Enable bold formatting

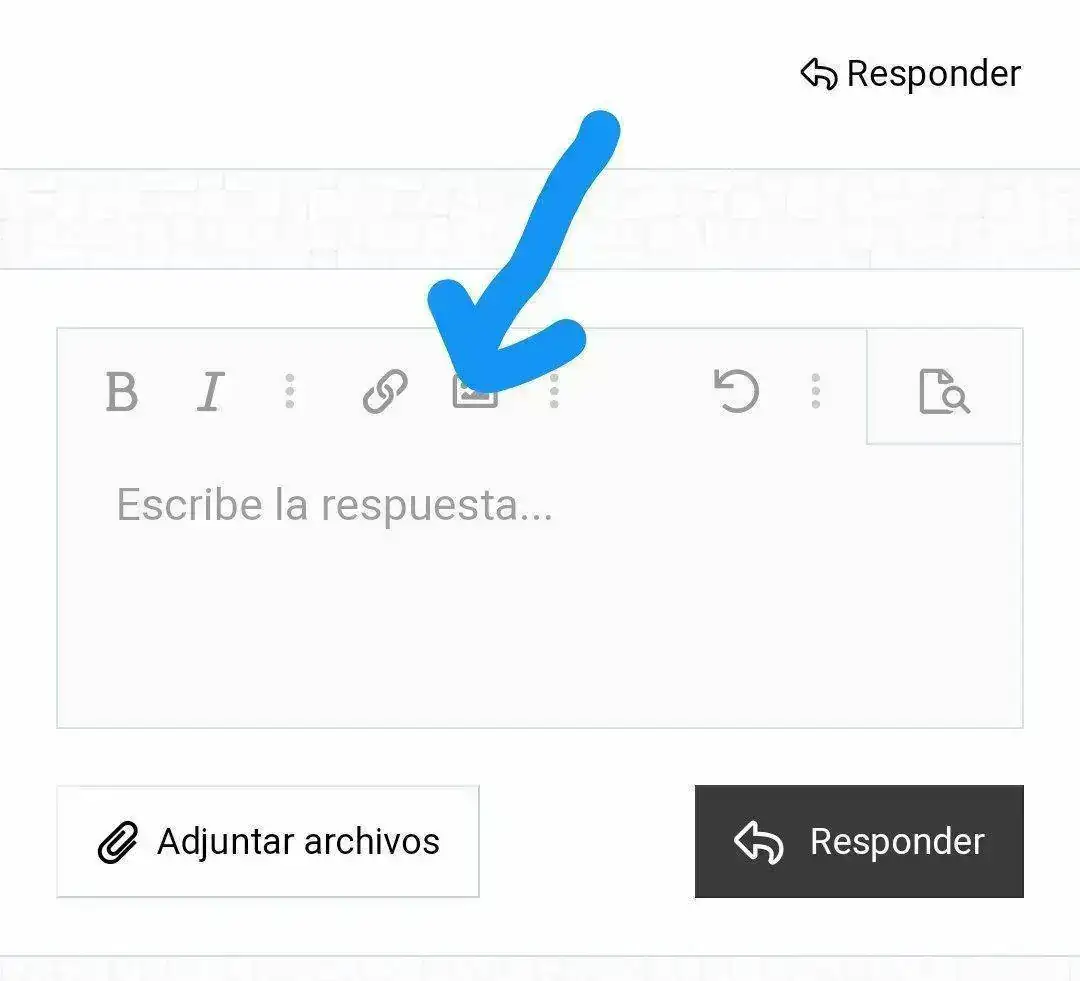click(x=121, y=392)
